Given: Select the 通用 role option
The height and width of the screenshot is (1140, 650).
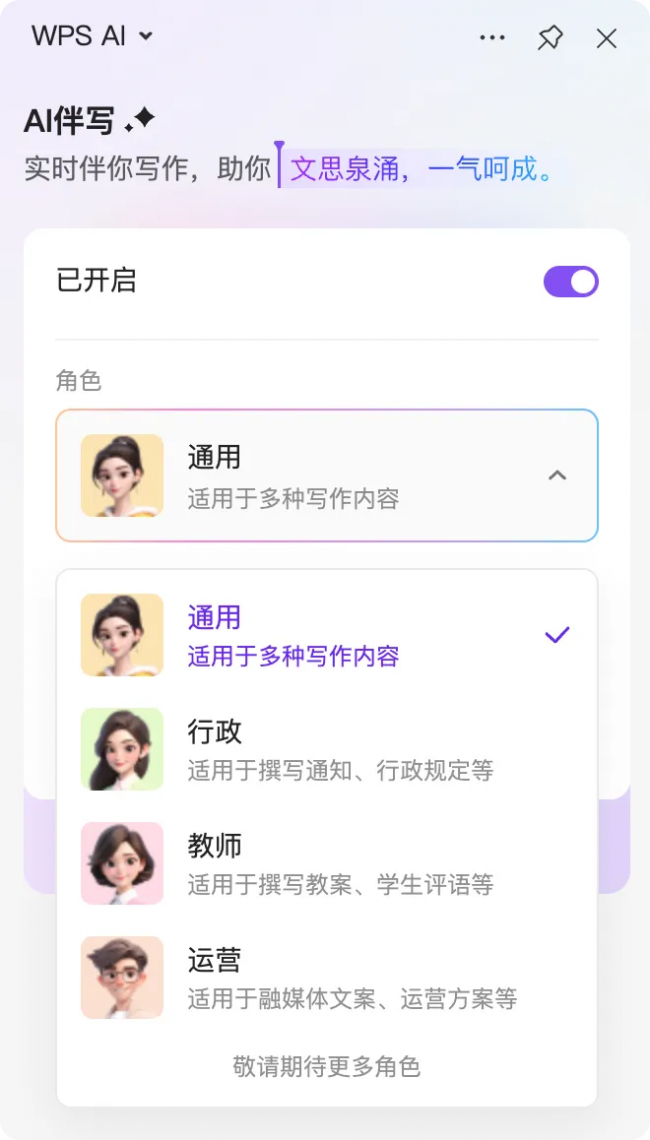Looking at the screenshot, I should coord(327,635).
